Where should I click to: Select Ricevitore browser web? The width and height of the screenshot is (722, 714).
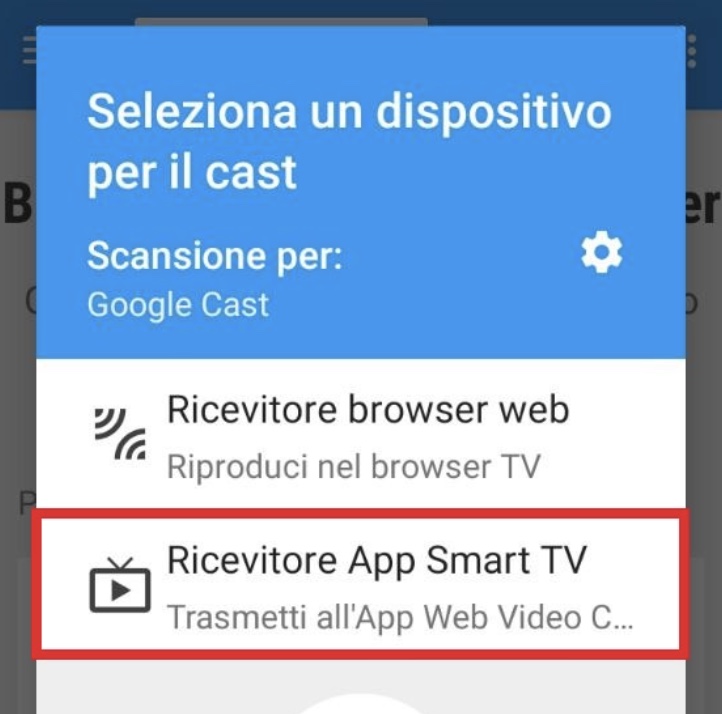click(361, 434)
